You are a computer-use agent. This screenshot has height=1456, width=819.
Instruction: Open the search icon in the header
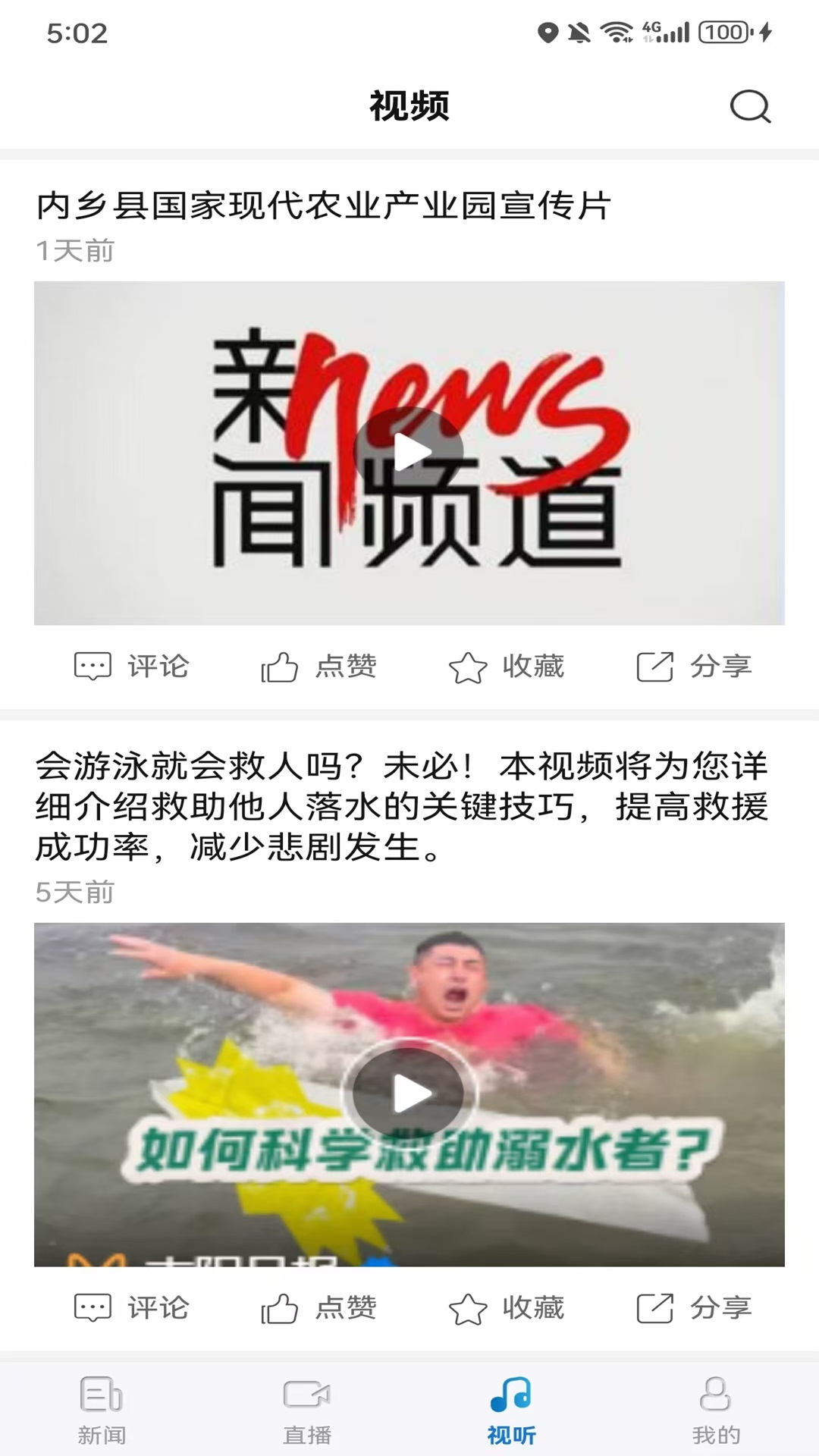point(749,106)
